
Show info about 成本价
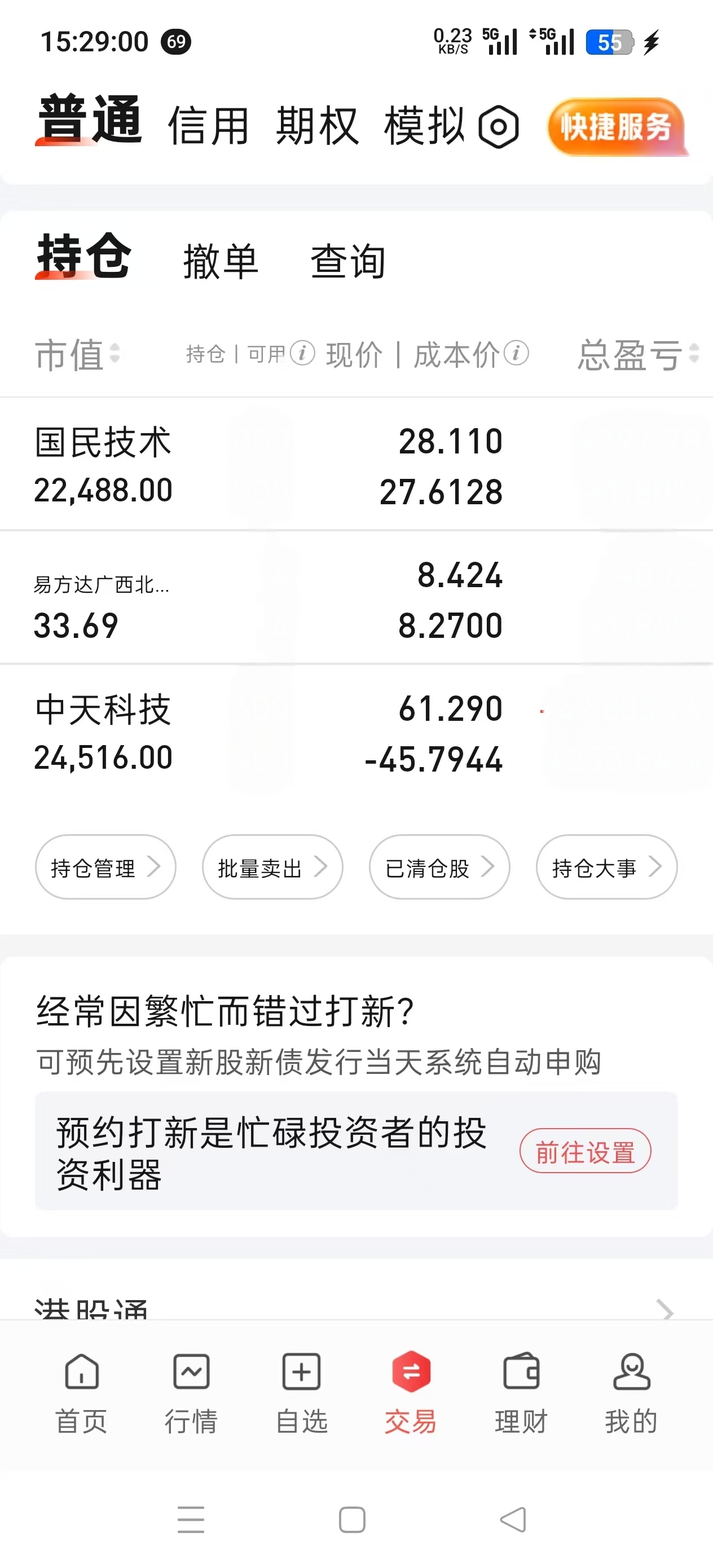click(x=517, y=353)
